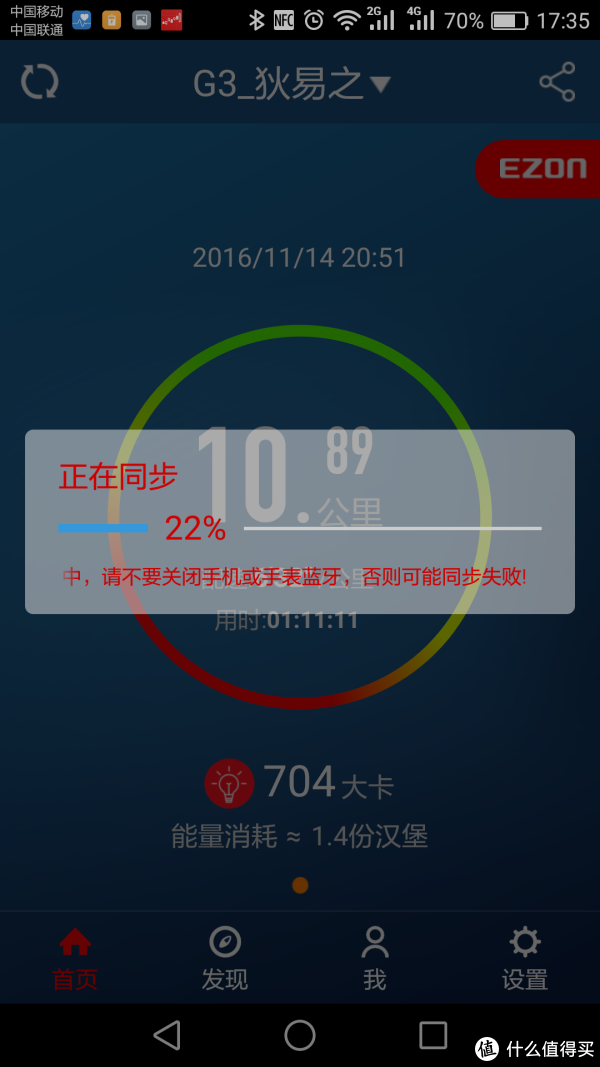Open the 设置 tab
The image size is (600, 1067).
tap(524, 959)
